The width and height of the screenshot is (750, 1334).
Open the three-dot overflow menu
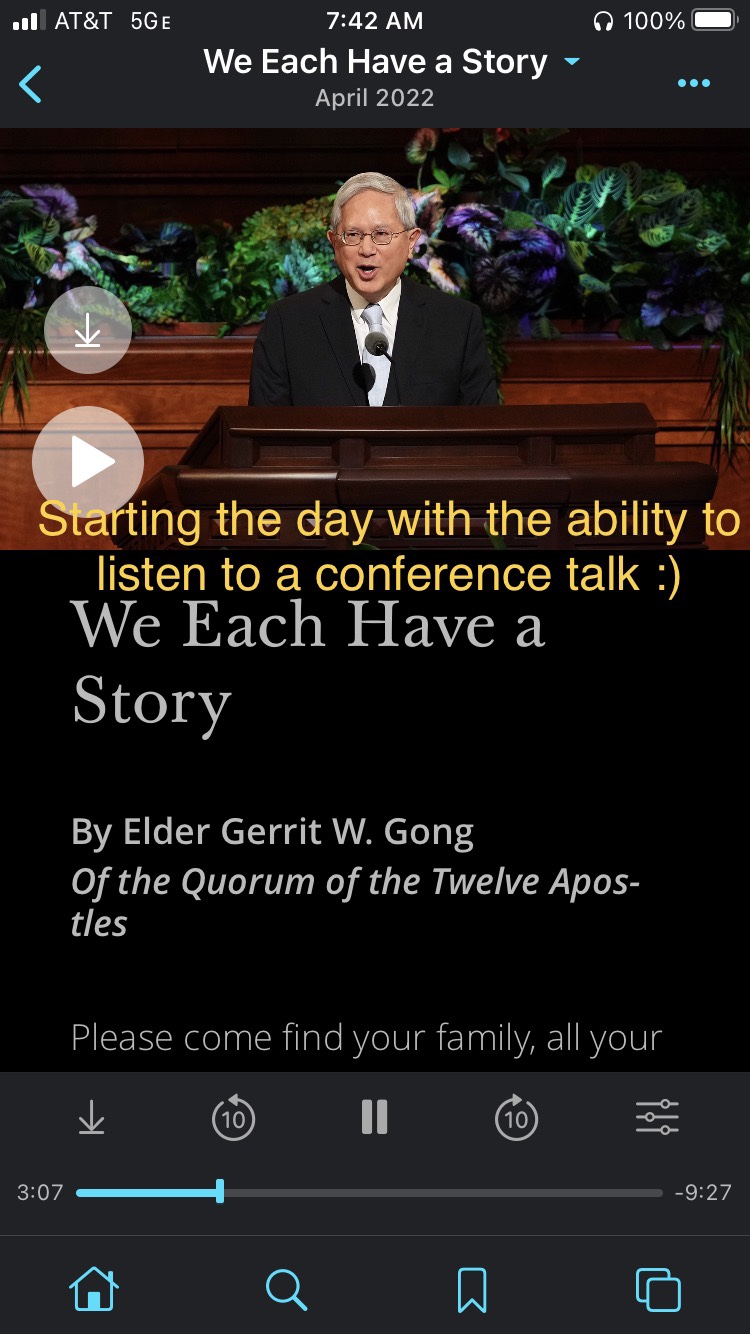click(693, 83)
